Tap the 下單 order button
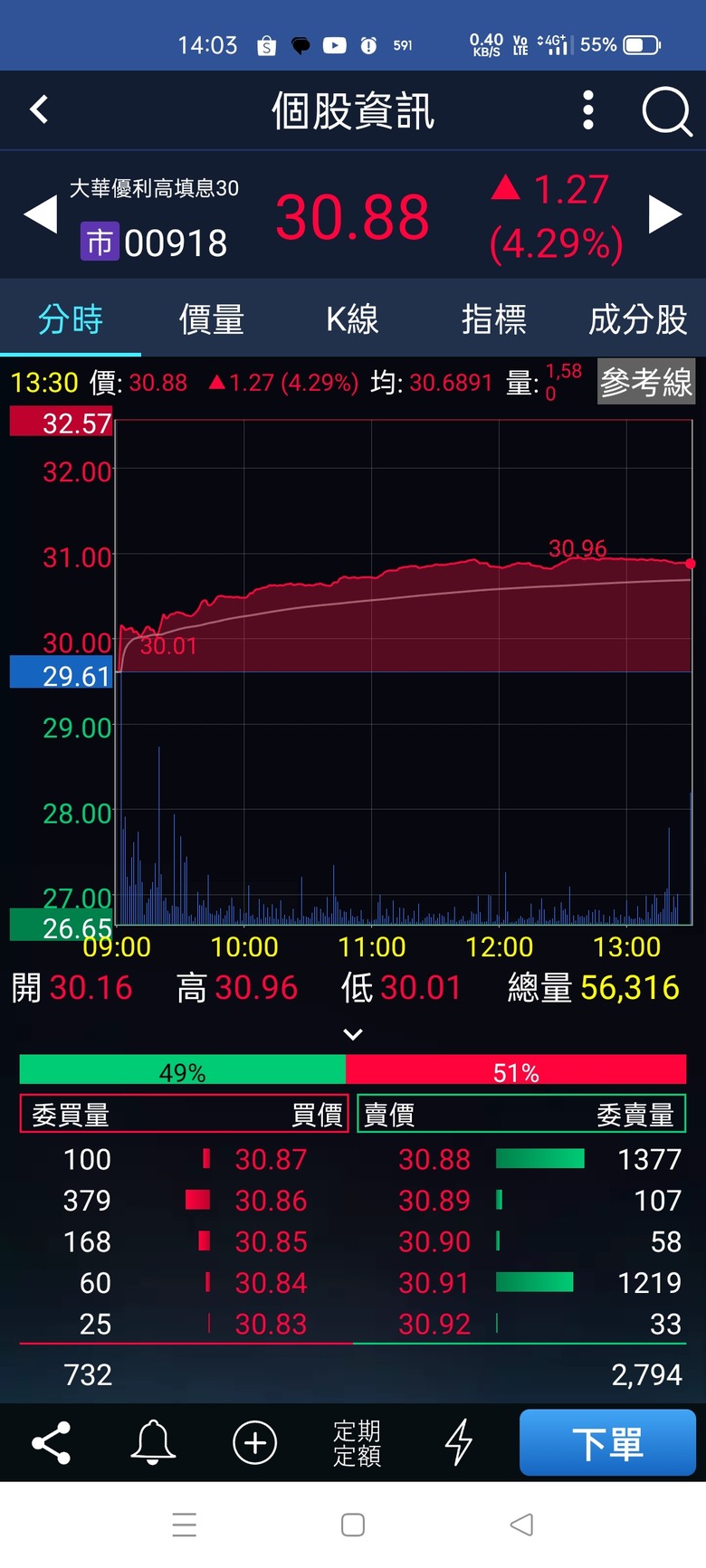Screen dimensions: 706x1568 (x=607, y=1442)
